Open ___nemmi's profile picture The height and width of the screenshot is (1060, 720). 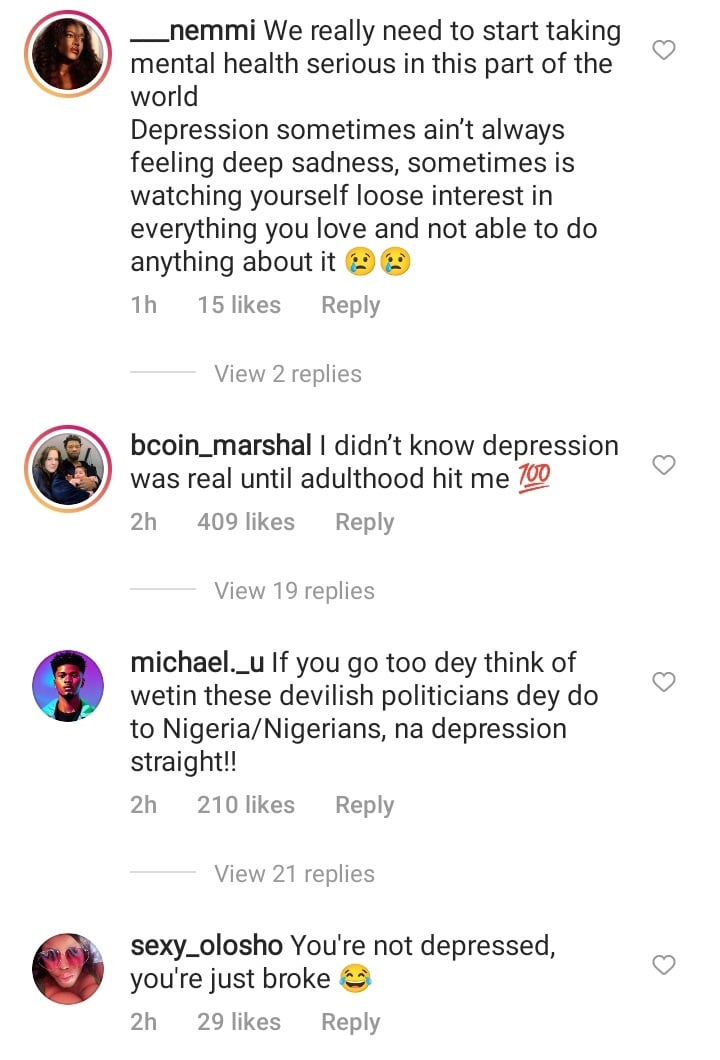(68, 53)
